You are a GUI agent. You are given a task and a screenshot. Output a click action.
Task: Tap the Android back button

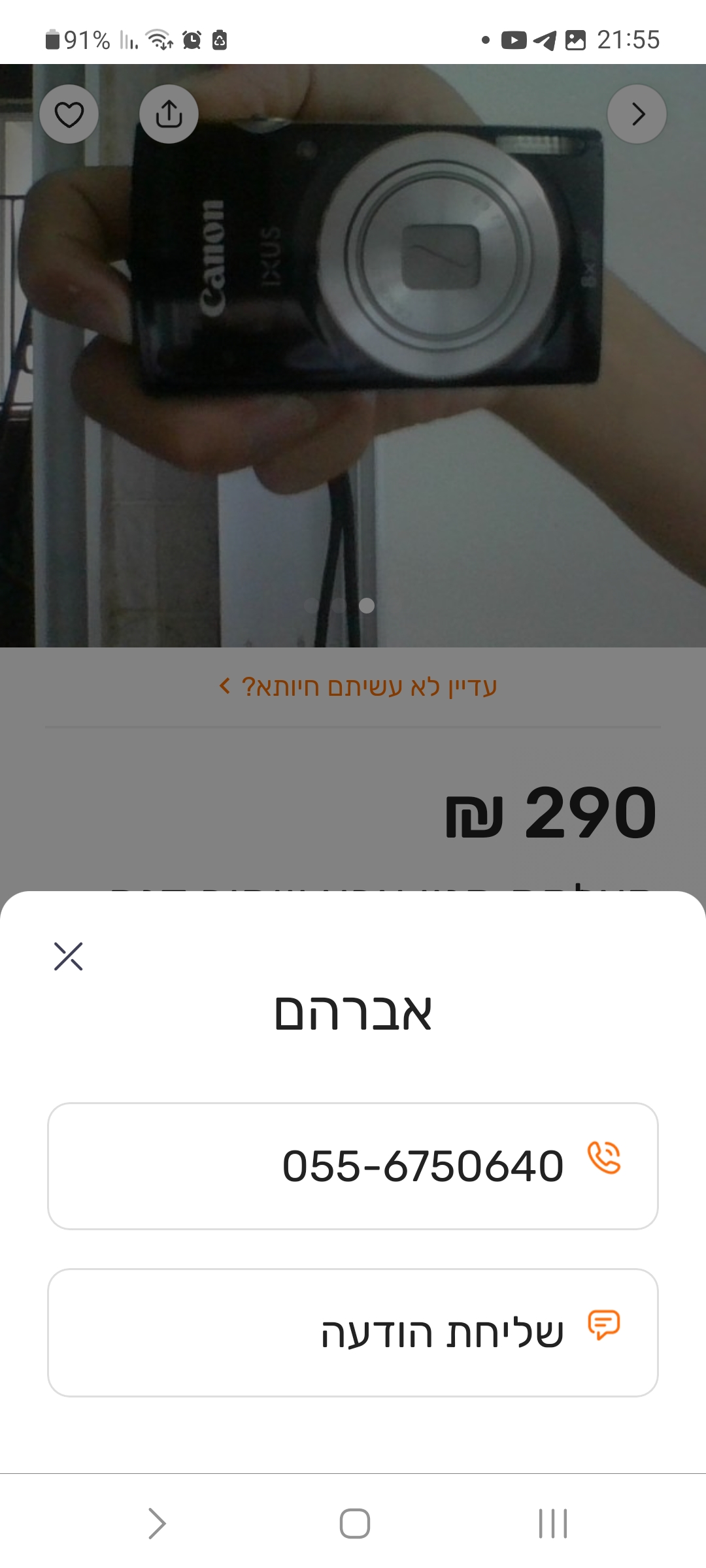point(157,1524)
